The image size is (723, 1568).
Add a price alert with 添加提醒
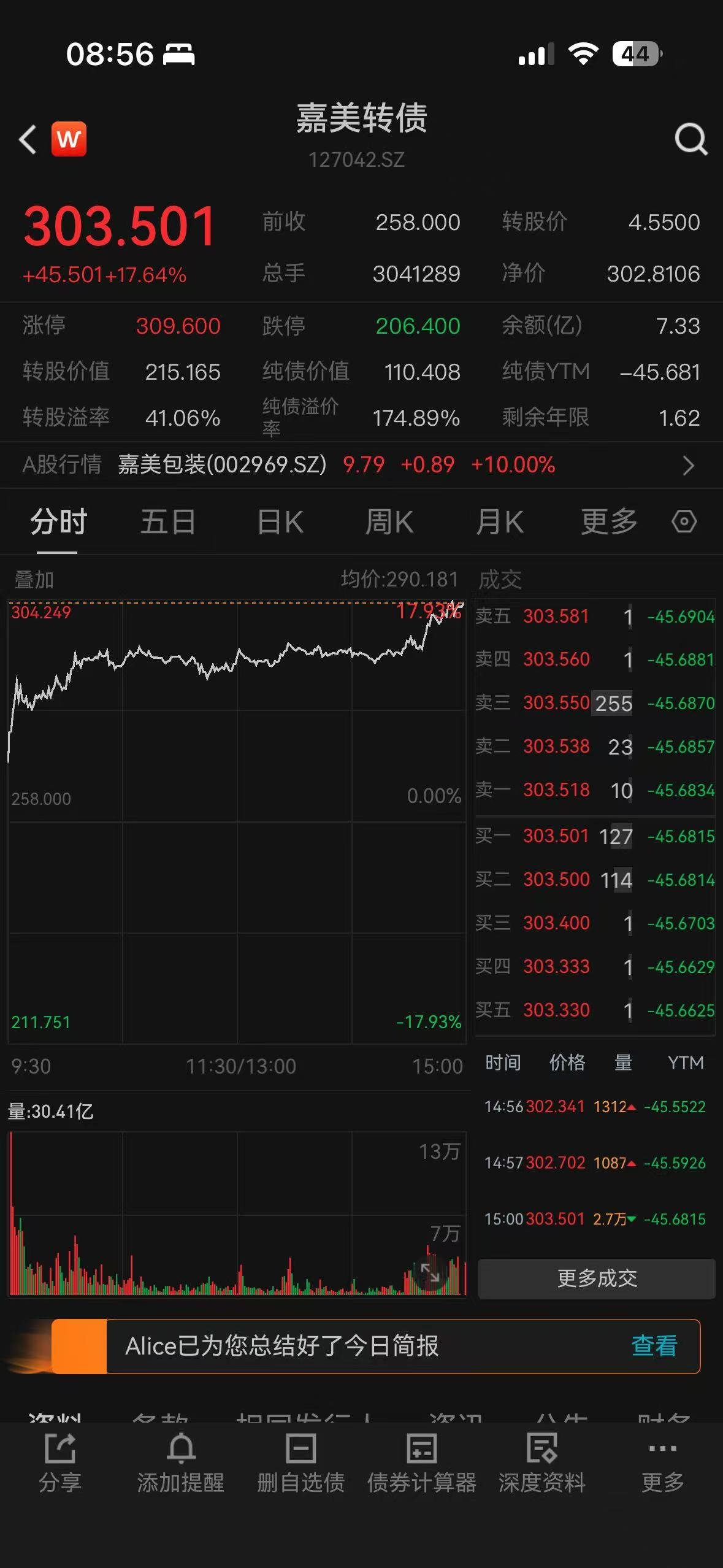tap(181, 1464)
